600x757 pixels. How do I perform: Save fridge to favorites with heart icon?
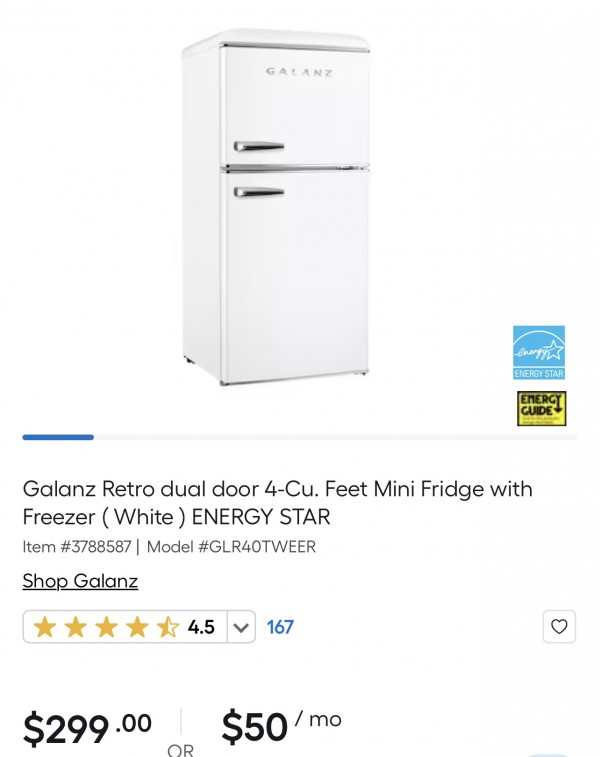(559, 627)
